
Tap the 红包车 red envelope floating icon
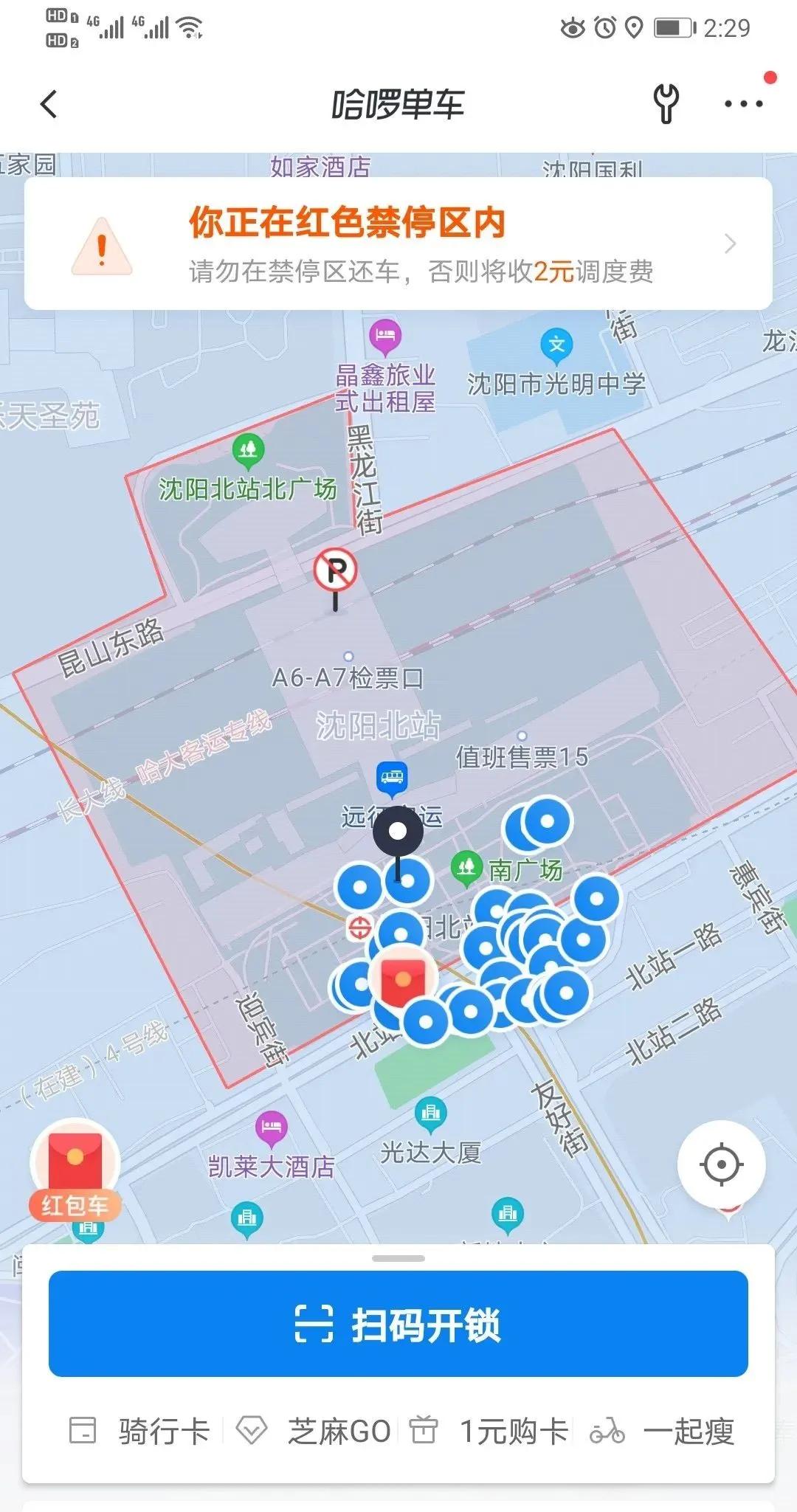point(75,1157)
